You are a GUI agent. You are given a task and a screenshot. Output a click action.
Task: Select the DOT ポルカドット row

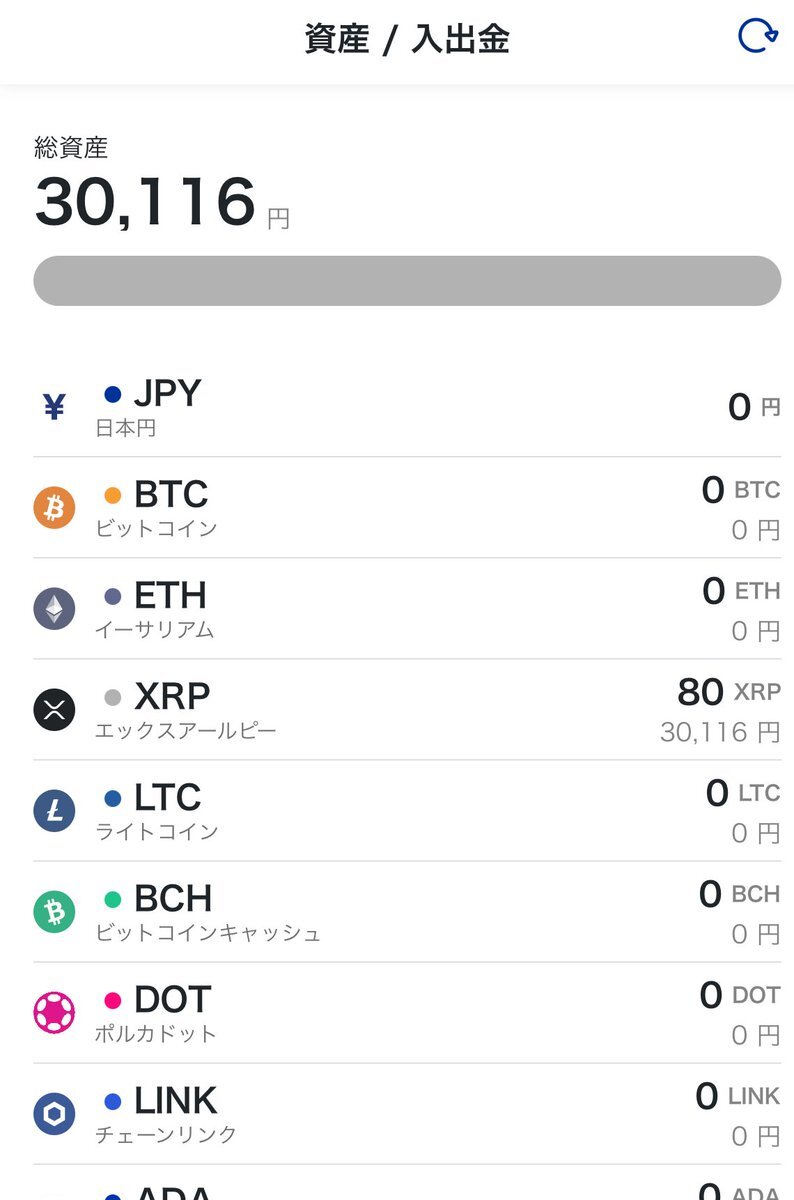pyautogui.click(x=397, y=1012)
